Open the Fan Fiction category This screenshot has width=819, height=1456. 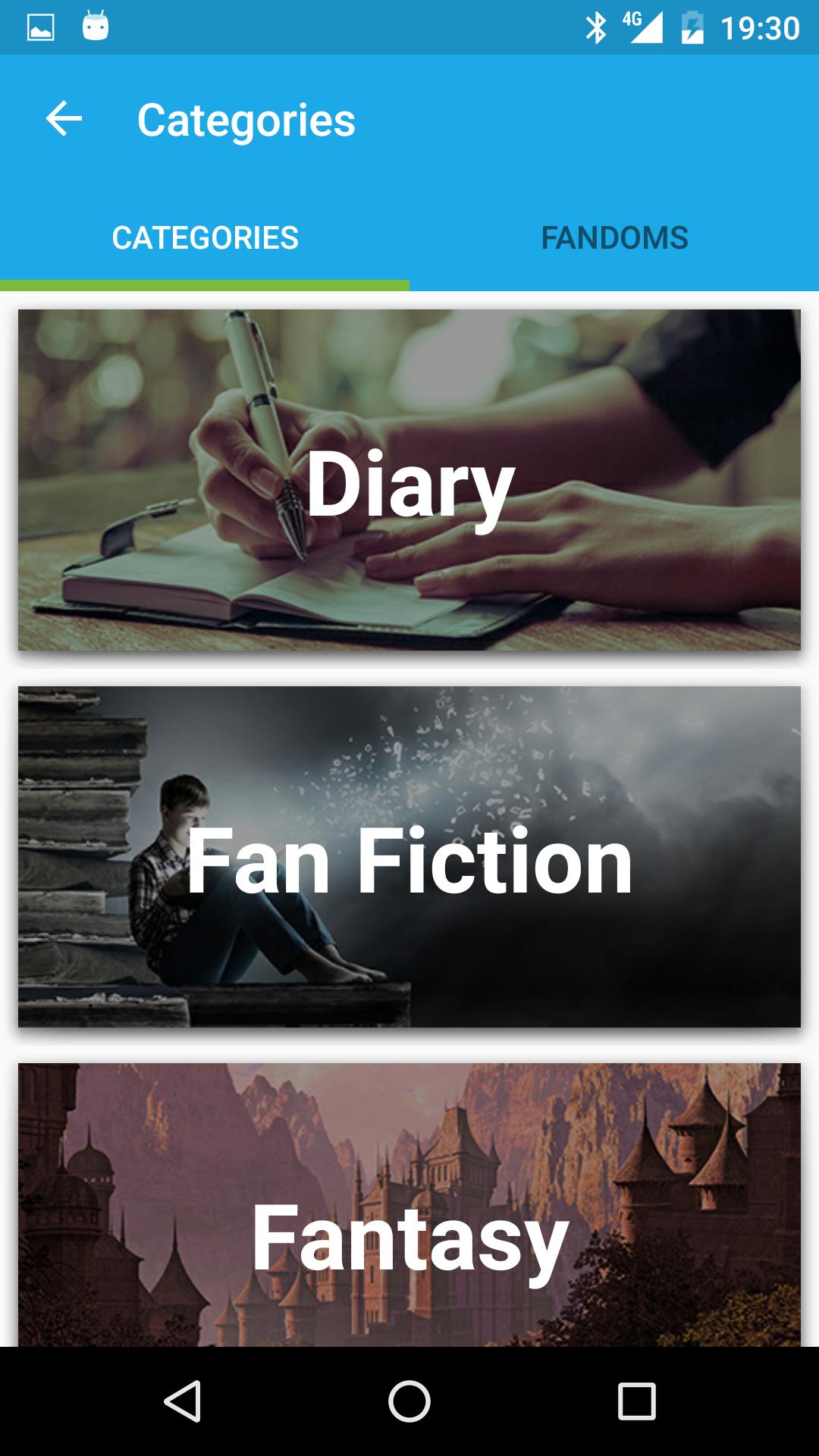[409, 857]
